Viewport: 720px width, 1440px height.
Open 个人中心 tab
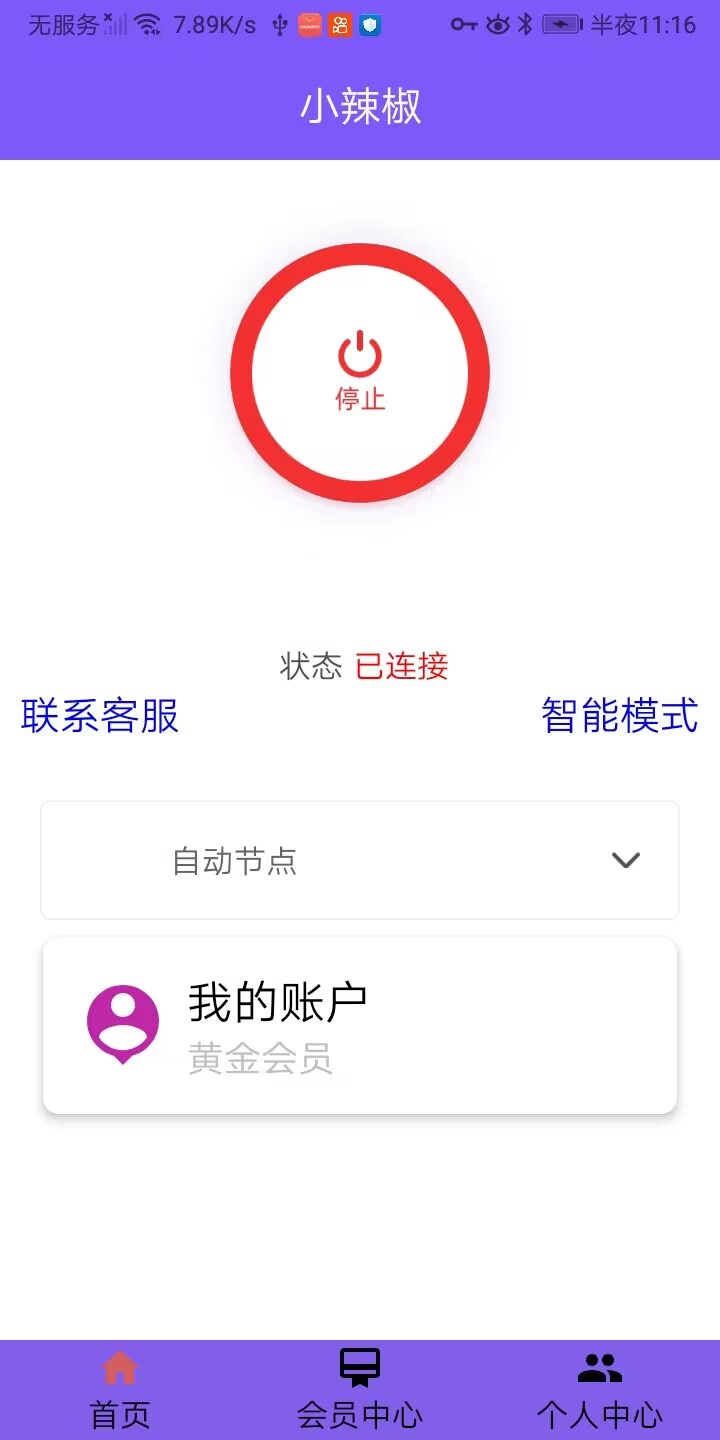tap(600, 1390)
